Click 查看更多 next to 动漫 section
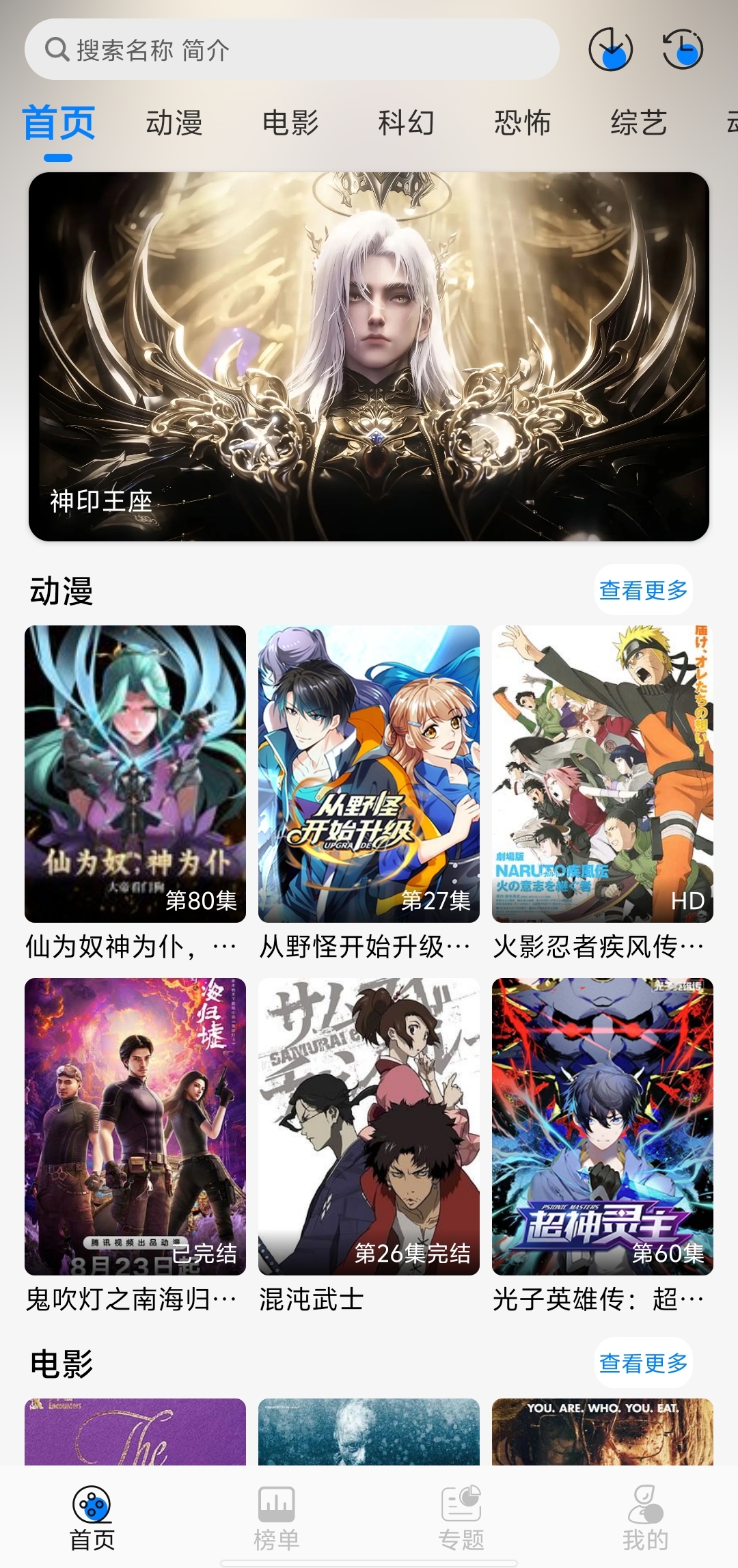738x1568 pixels. [643, 591]
